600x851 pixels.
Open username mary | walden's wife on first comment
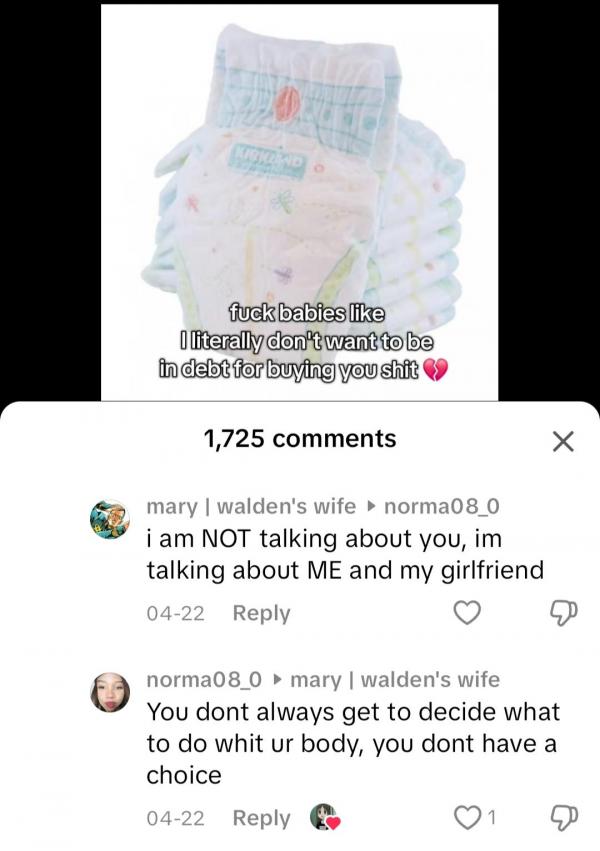tap(250, 507)
